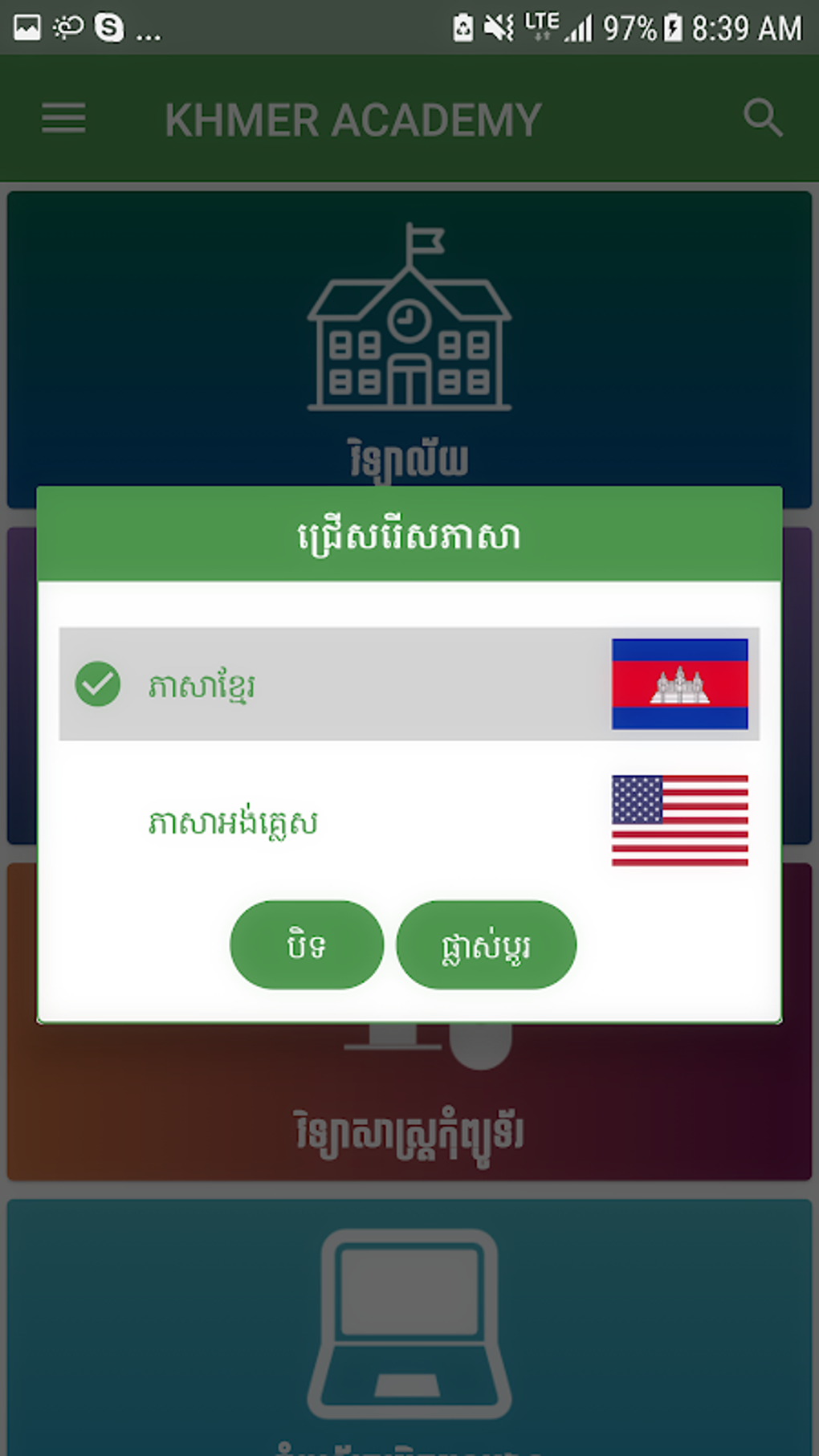Click the green checkmark next to Khmer language
The image size is (819, 1456).
coord(98,685)
